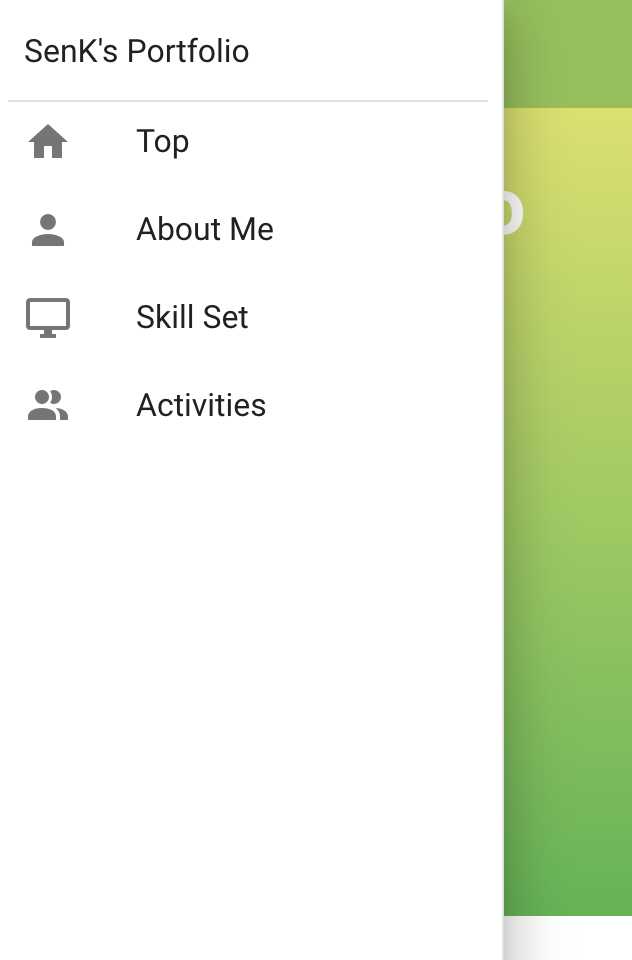Go to the Top section
Image resolution: width=632 pixels, height=960 pixels.
pos(162,142)
